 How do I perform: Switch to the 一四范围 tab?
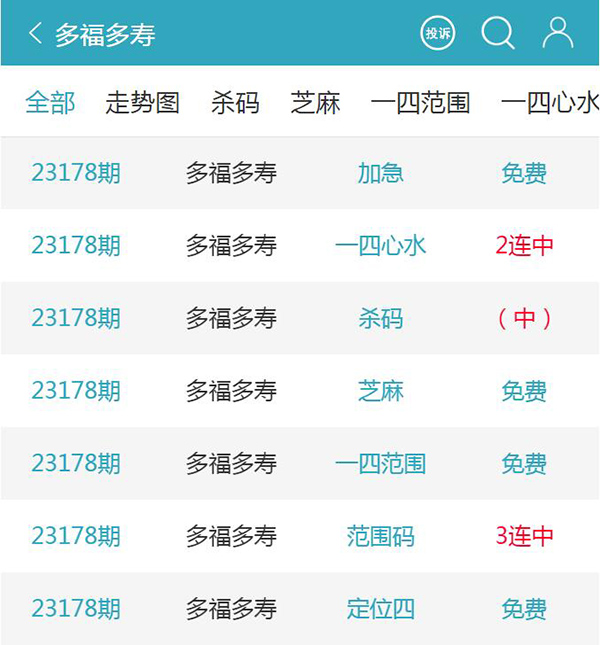pos(420,102)
